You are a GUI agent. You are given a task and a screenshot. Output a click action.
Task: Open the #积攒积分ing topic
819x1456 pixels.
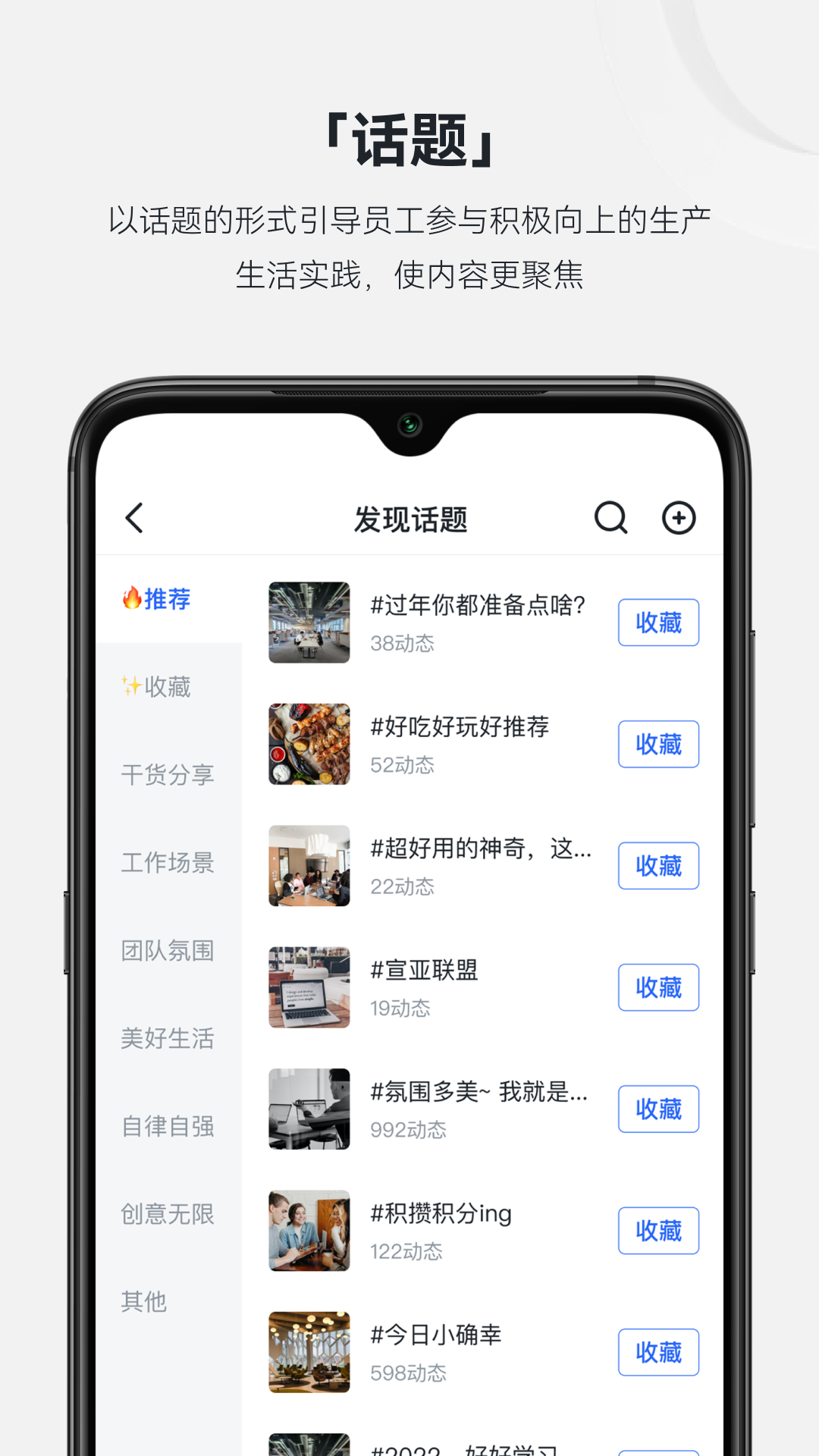click(441, 1213)
